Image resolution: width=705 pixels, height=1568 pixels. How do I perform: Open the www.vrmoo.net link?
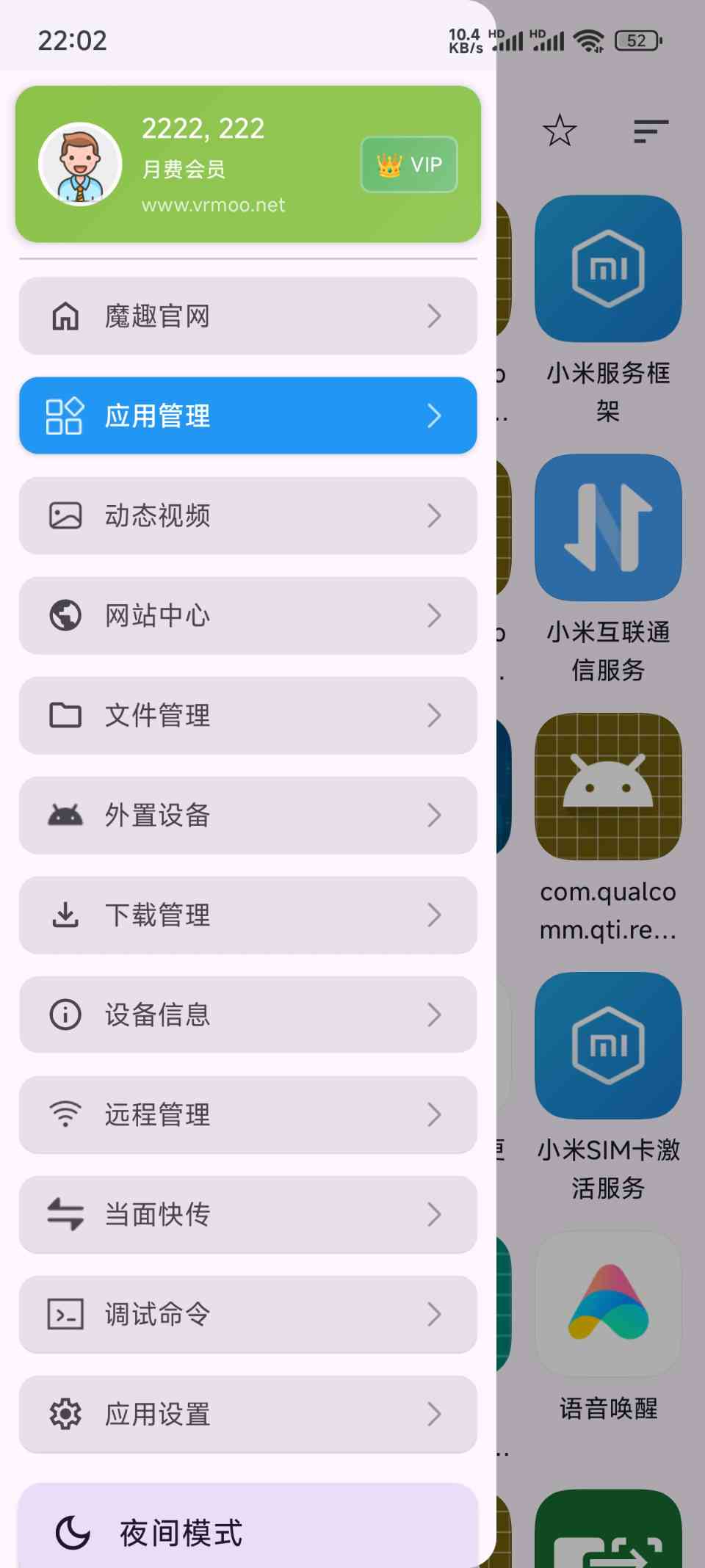(x=213, y=206)
